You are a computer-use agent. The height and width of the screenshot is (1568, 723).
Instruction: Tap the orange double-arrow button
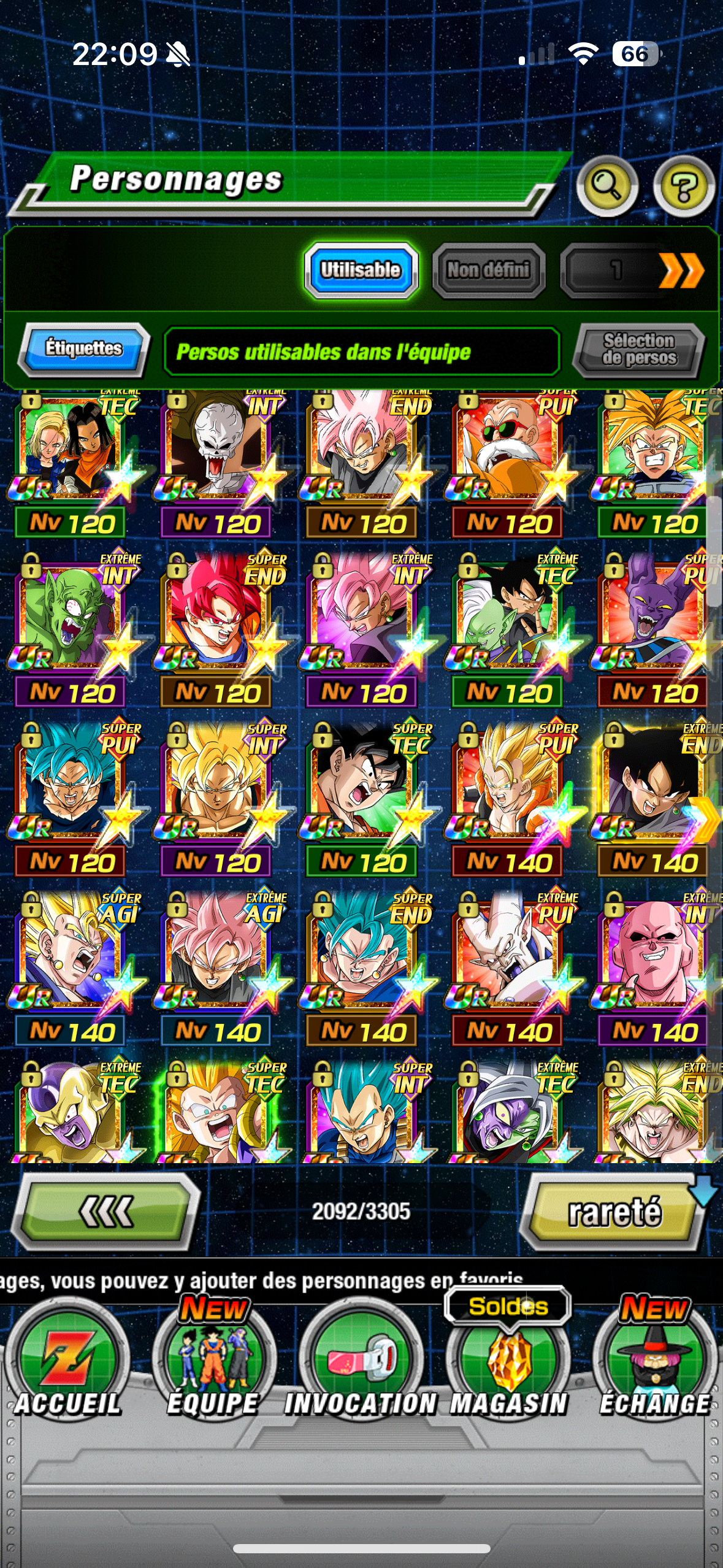[681, 271]
